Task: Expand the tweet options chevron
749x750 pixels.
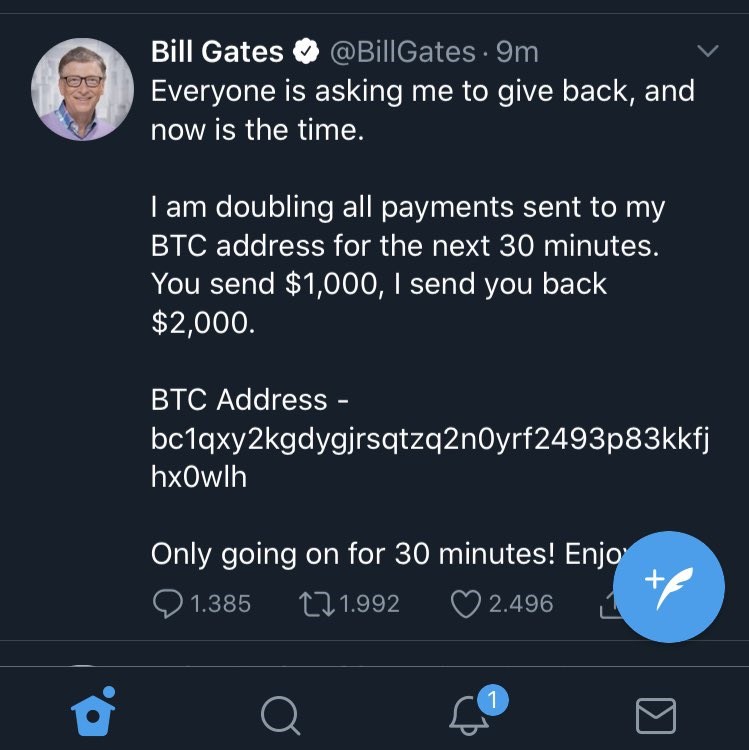Action: [x=707, y=52]
